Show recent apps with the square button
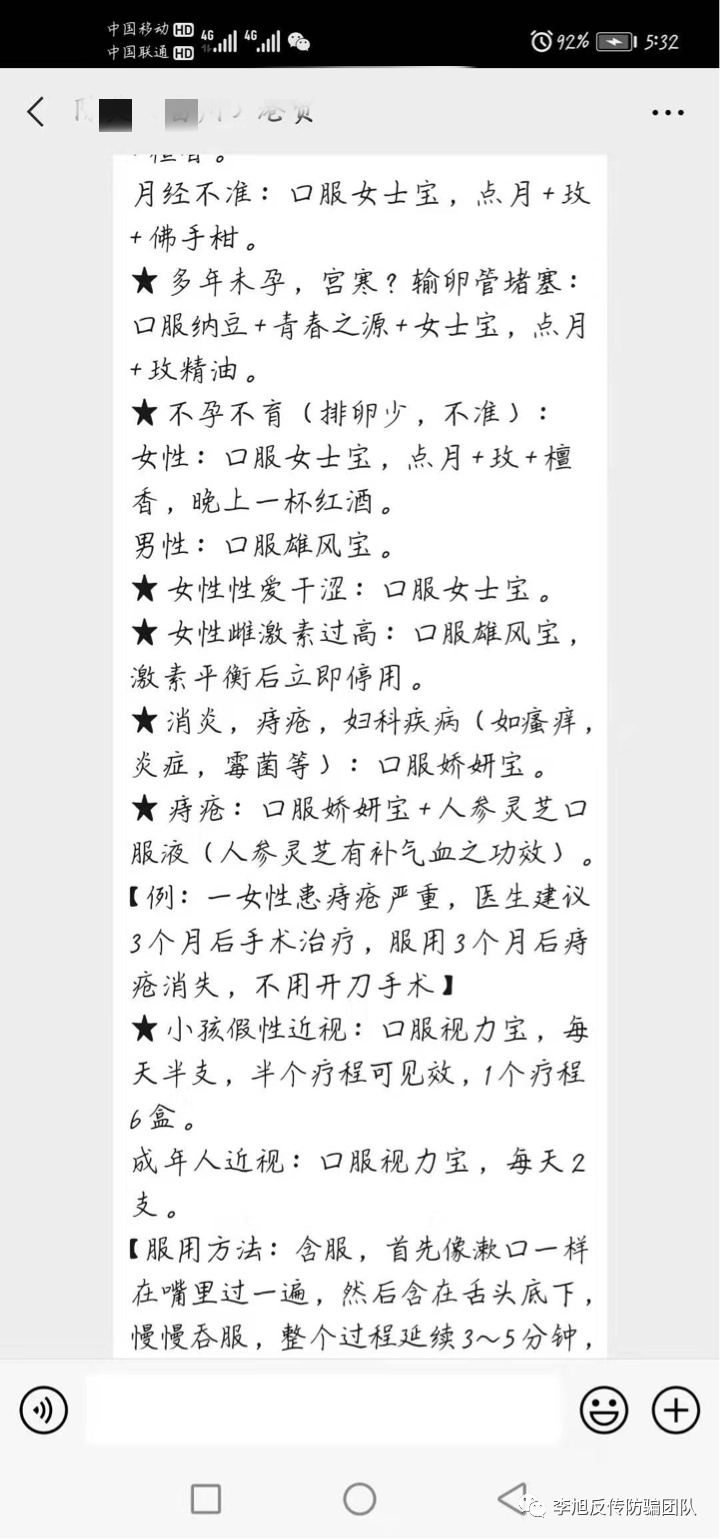This screenshot has width=720, height=1539. pos(206,1498)
